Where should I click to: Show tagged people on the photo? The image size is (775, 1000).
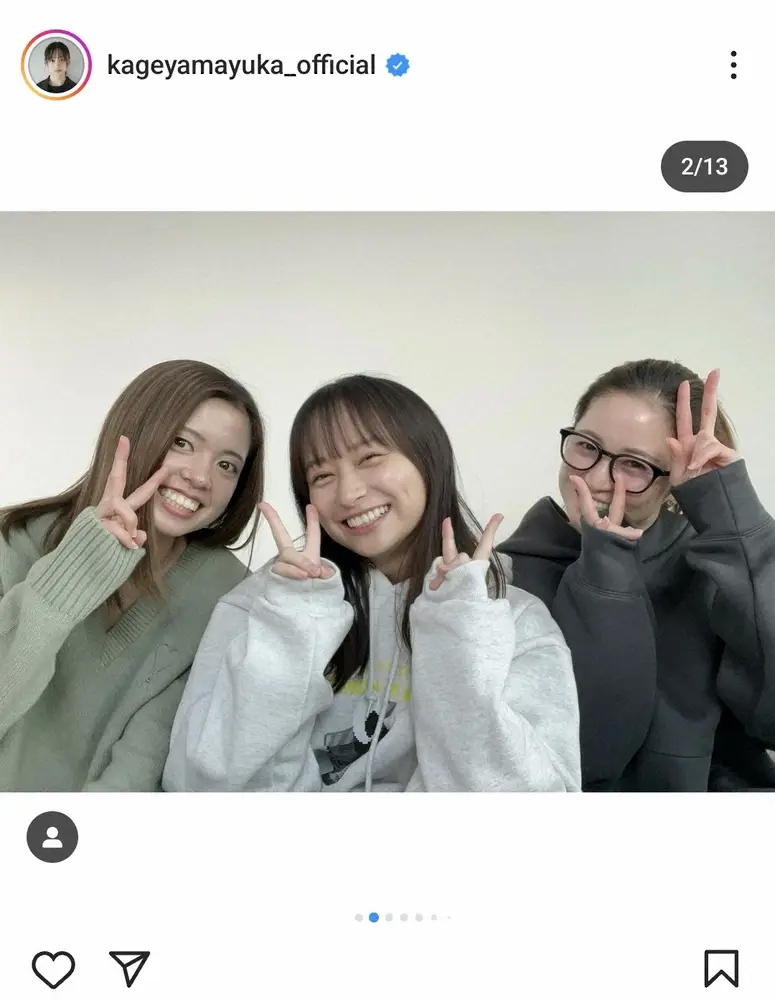52,837
